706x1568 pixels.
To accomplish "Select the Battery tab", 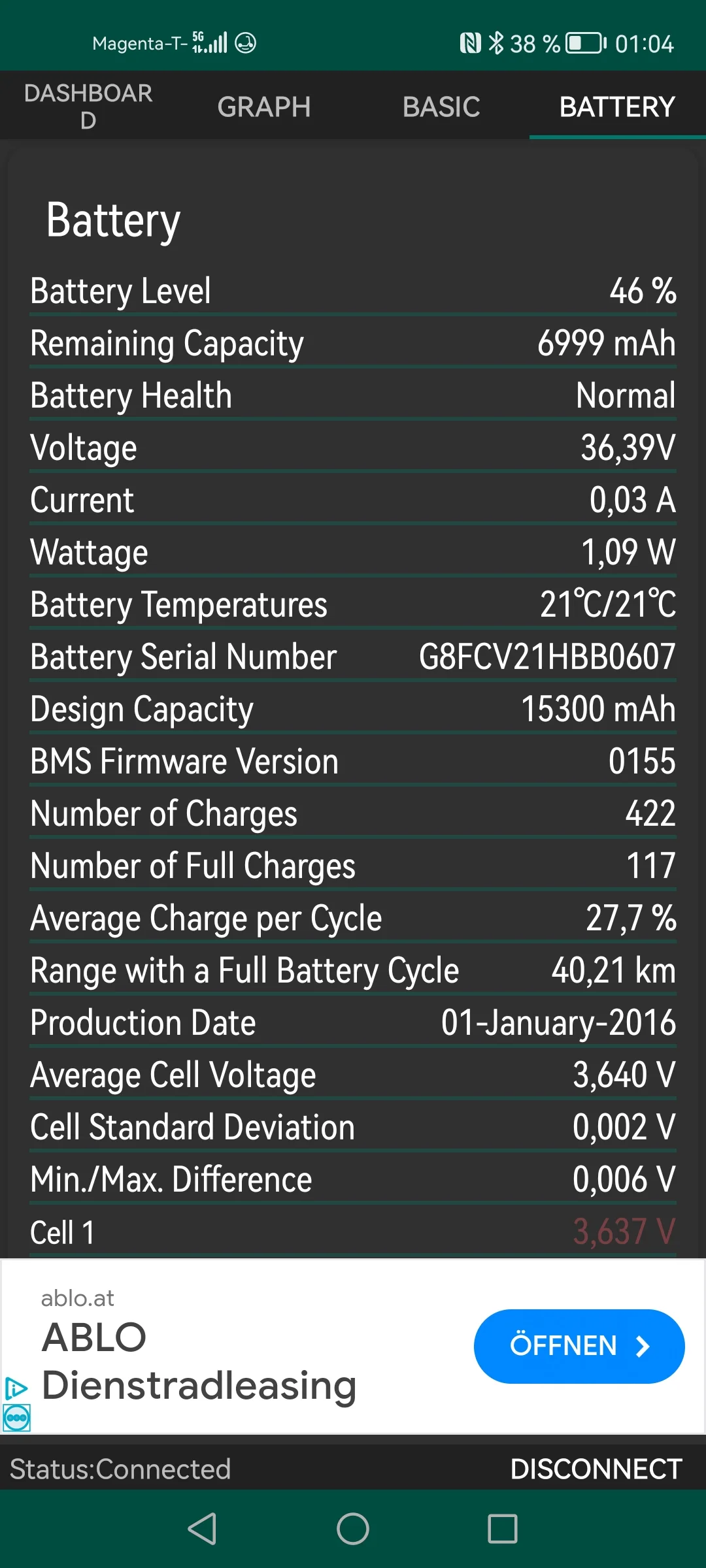I will [617, 106].
